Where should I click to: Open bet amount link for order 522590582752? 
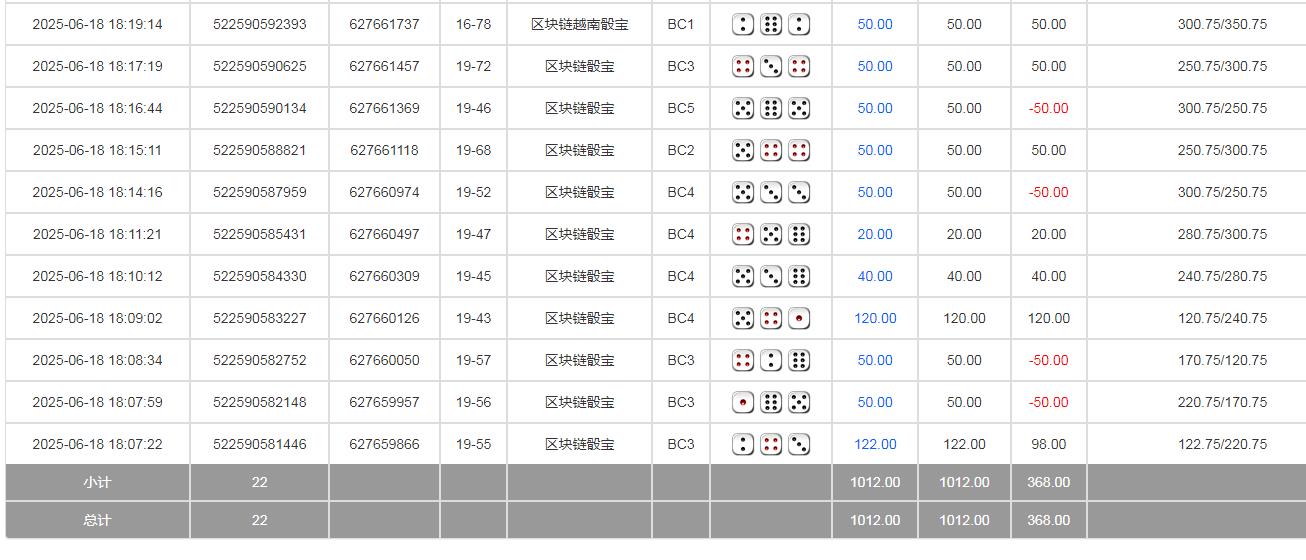[875, 360]
